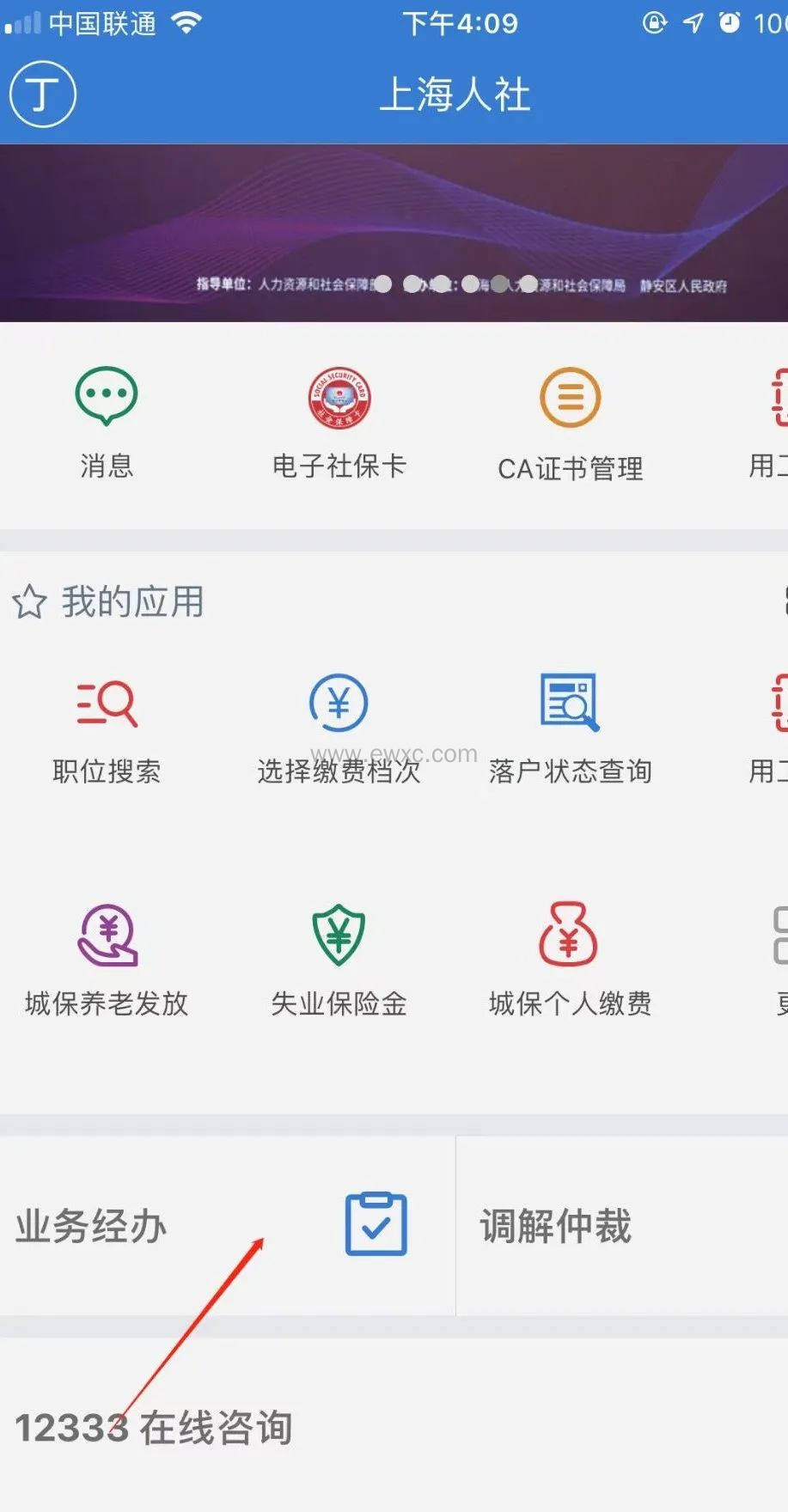The width and height of the screenshot is (788, 1512).
Task: Switch to the 调解仲裁 section
Action: [x=556, y=1227]
